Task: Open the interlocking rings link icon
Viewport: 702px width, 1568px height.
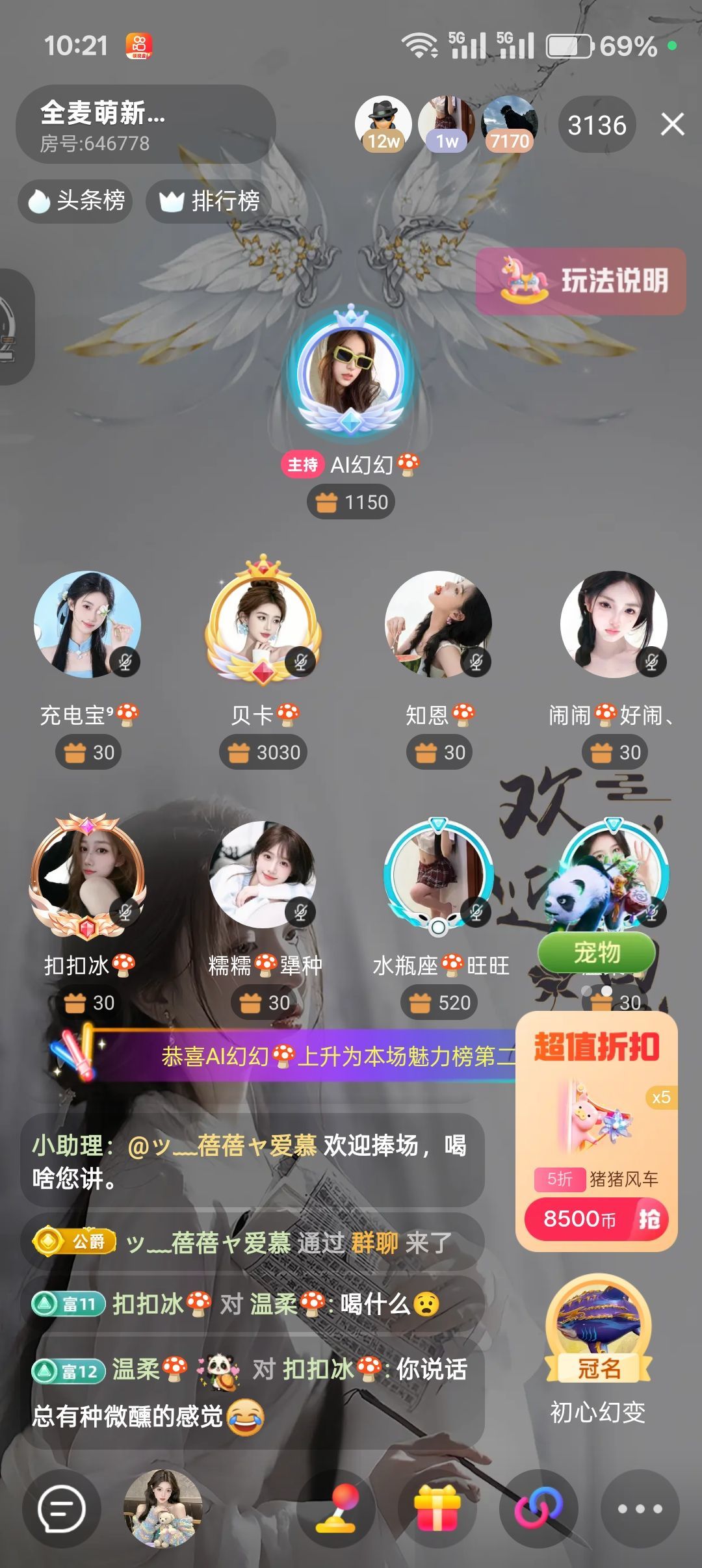Action: (538, 1509)
